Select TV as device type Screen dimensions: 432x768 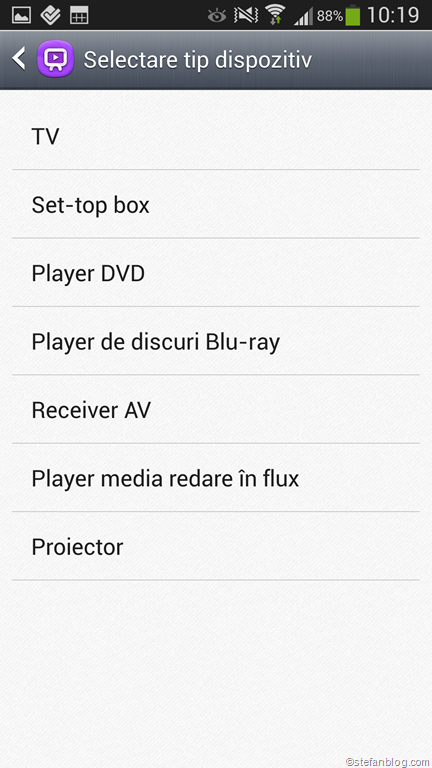click(216, 136)
